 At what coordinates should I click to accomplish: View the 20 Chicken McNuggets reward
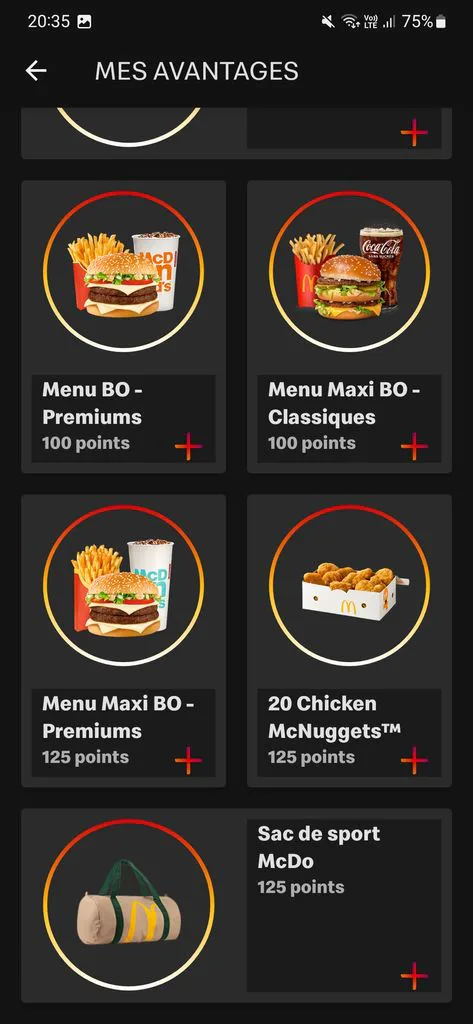click(x=350, y=641)
